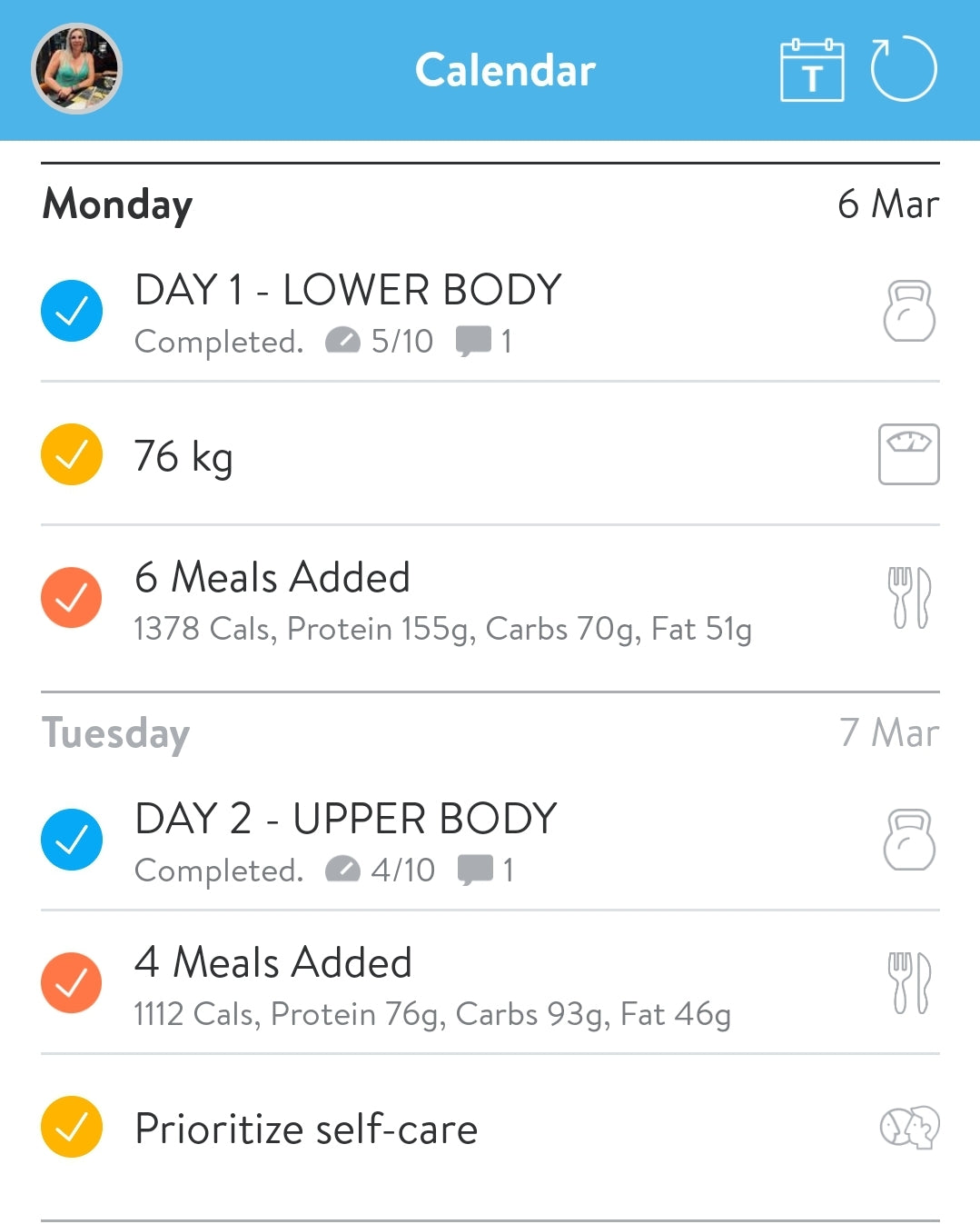
Task: View Tuesday's 4 Meals Added entry
Action: pos(273,964)
